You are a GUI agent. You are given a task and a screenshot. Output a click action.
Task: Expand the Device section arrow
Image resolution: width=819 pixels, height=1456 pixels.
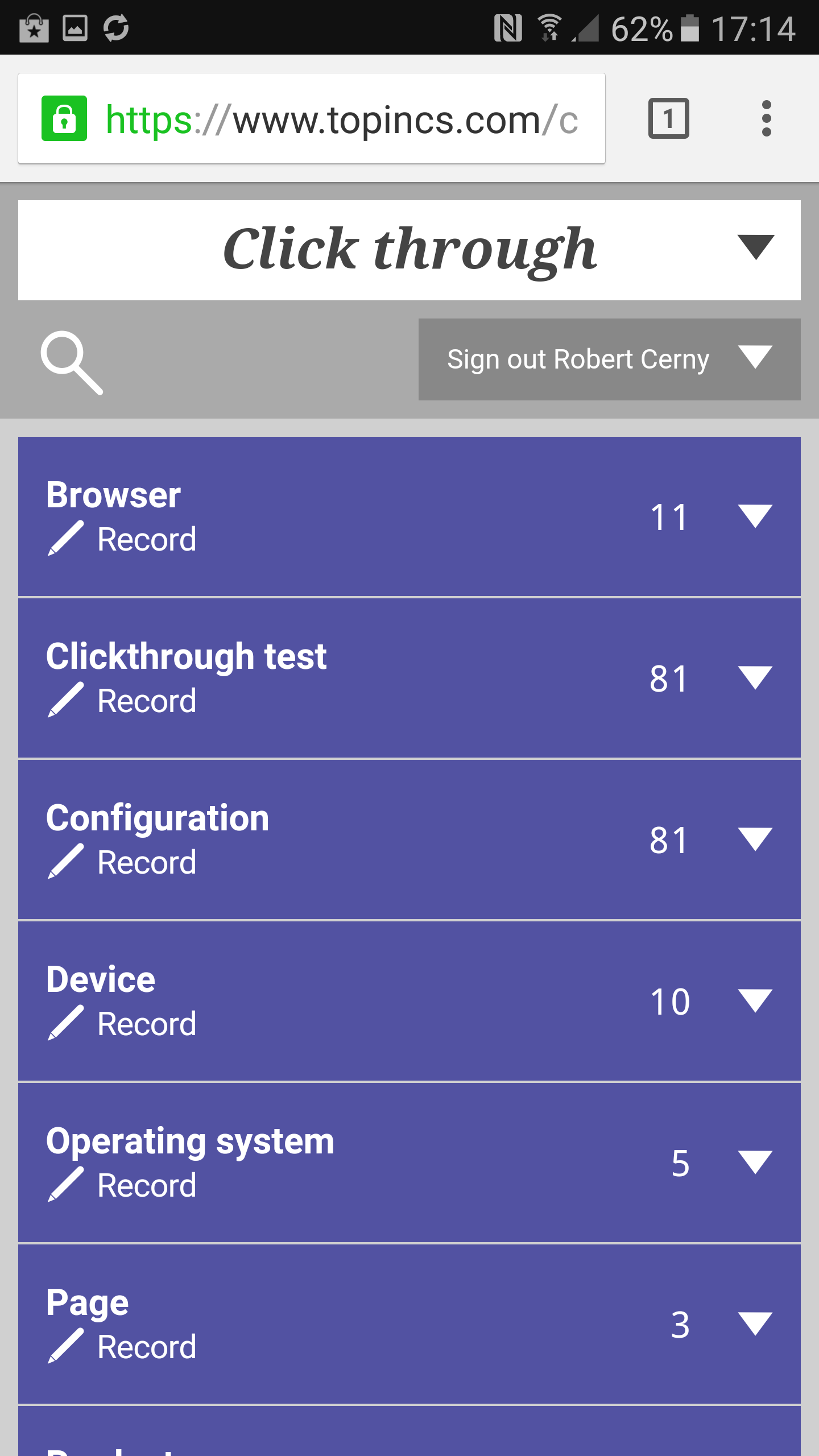coord(755,1001)
